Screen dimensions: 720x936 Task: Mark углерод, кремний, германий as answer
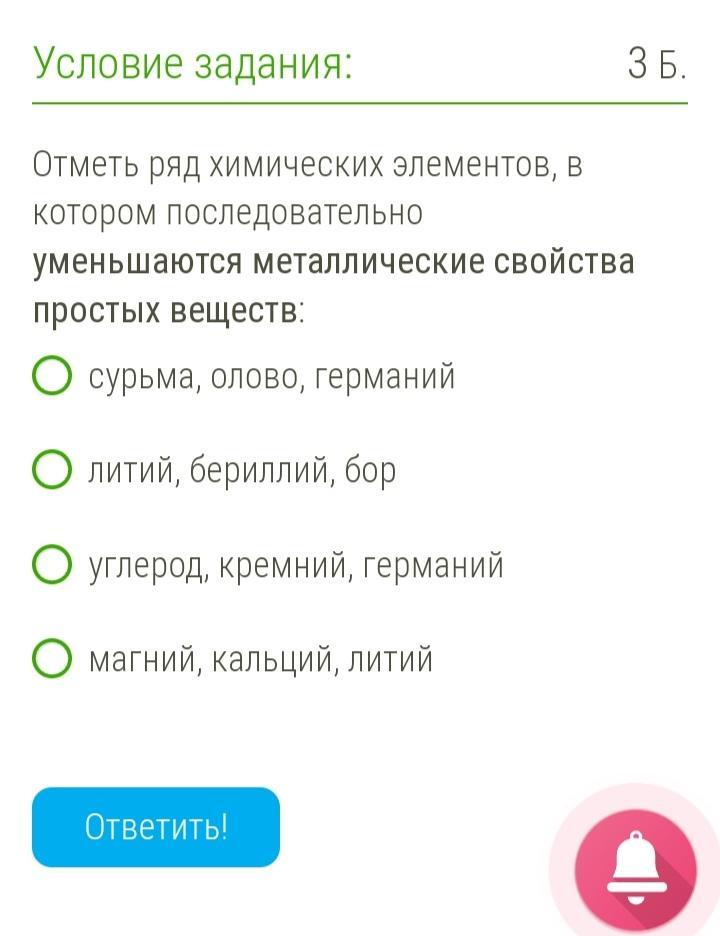point(53,564)
